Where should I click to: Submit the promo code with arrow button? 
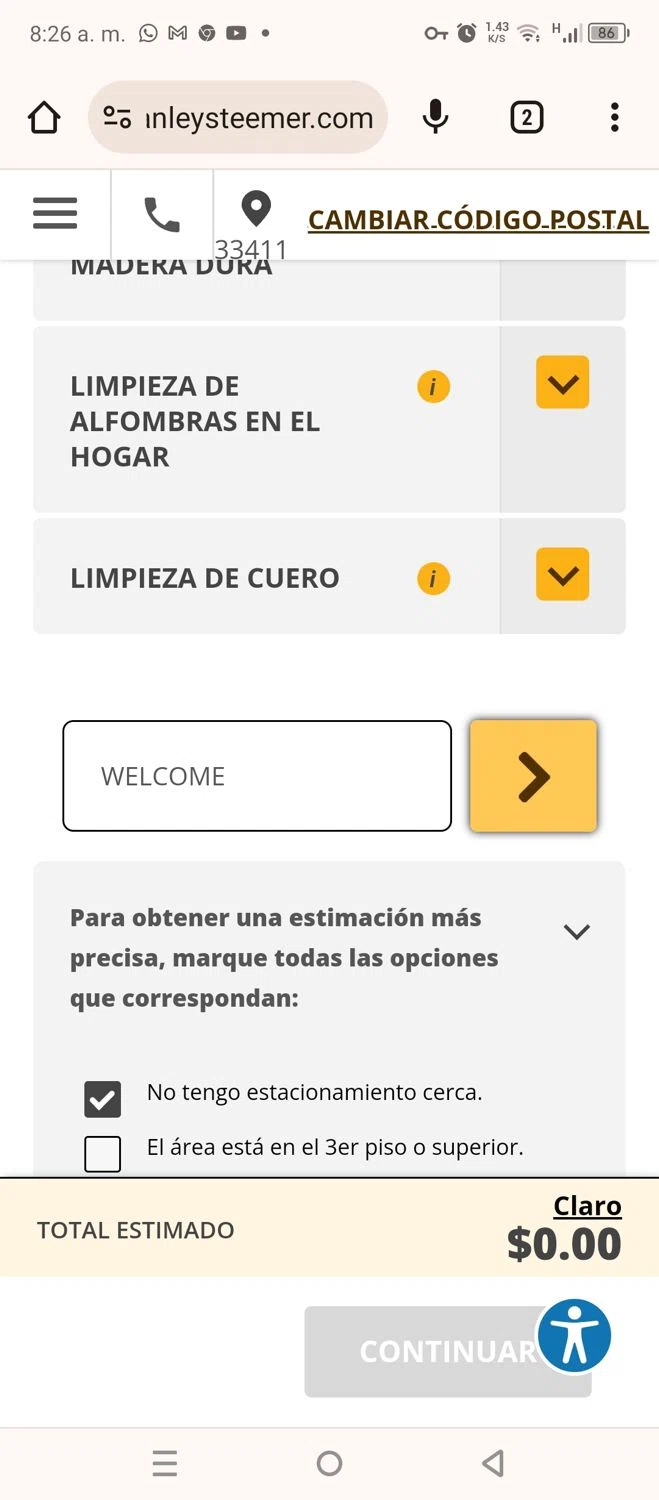[533, 776]
